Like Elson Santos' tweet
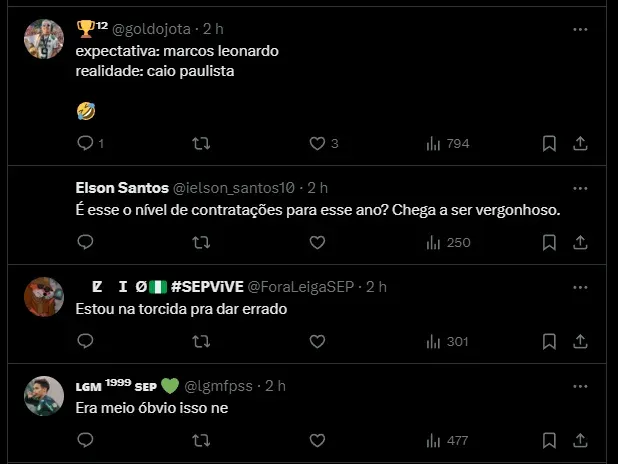 click(x=317, y=242)
